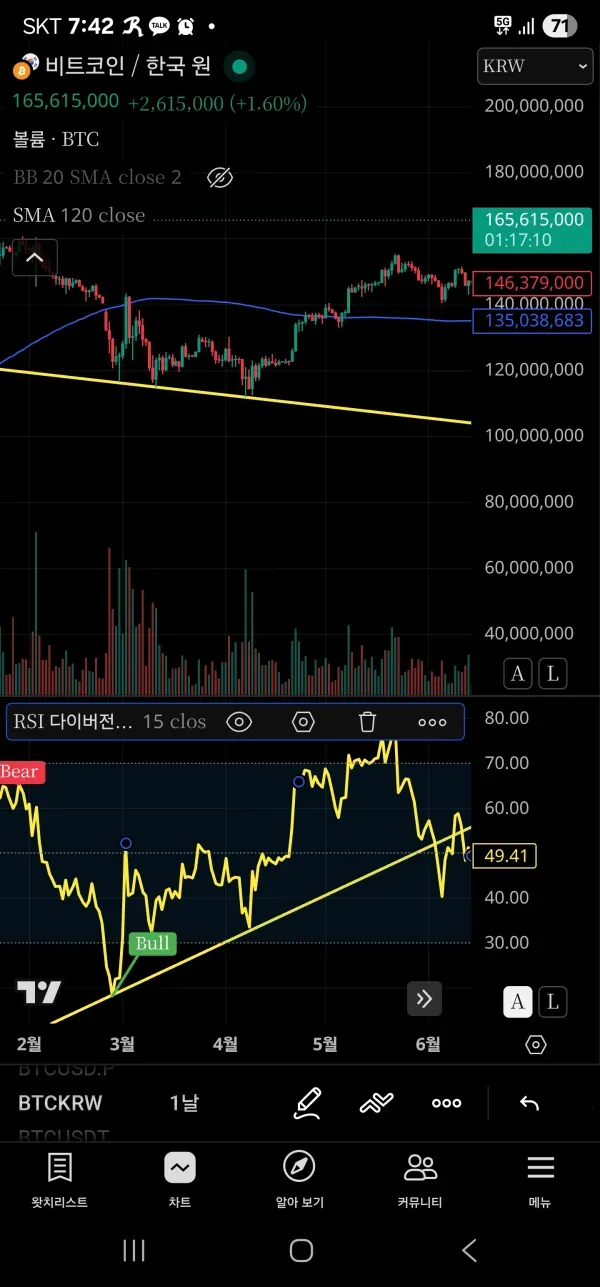
Task: Collapse the indicator legend chevron
Action: [x=34, y=258]
